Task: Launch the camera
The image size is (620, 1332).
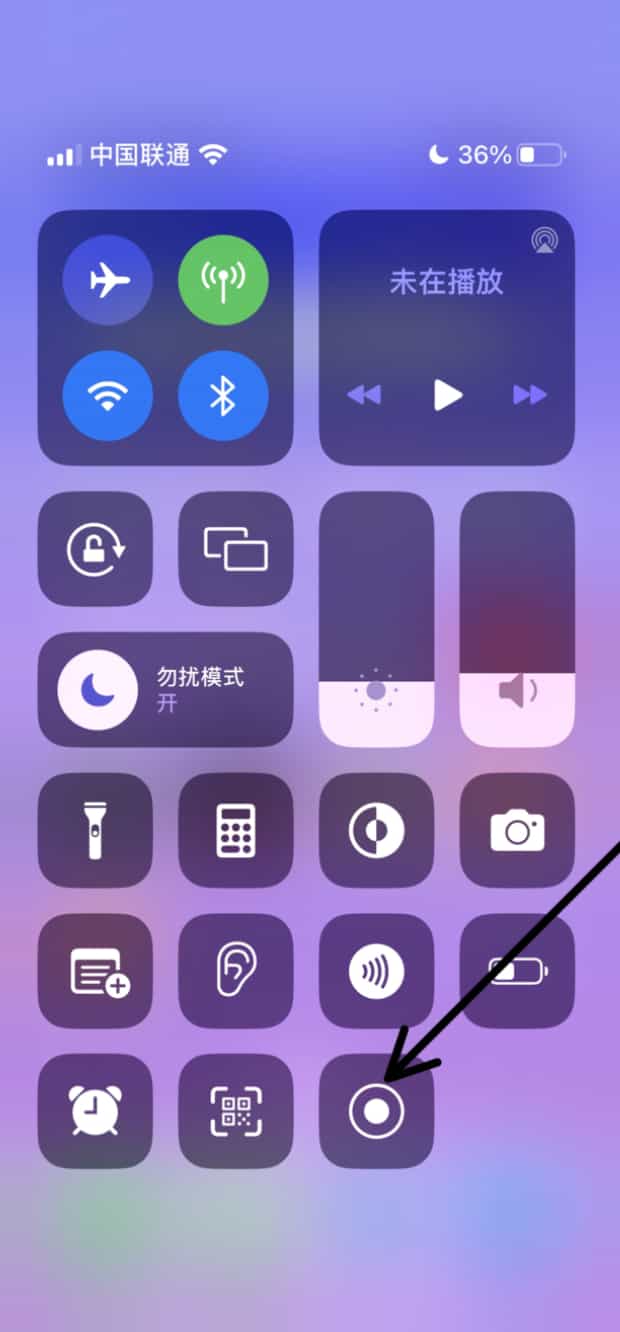Action: [517, 830]
